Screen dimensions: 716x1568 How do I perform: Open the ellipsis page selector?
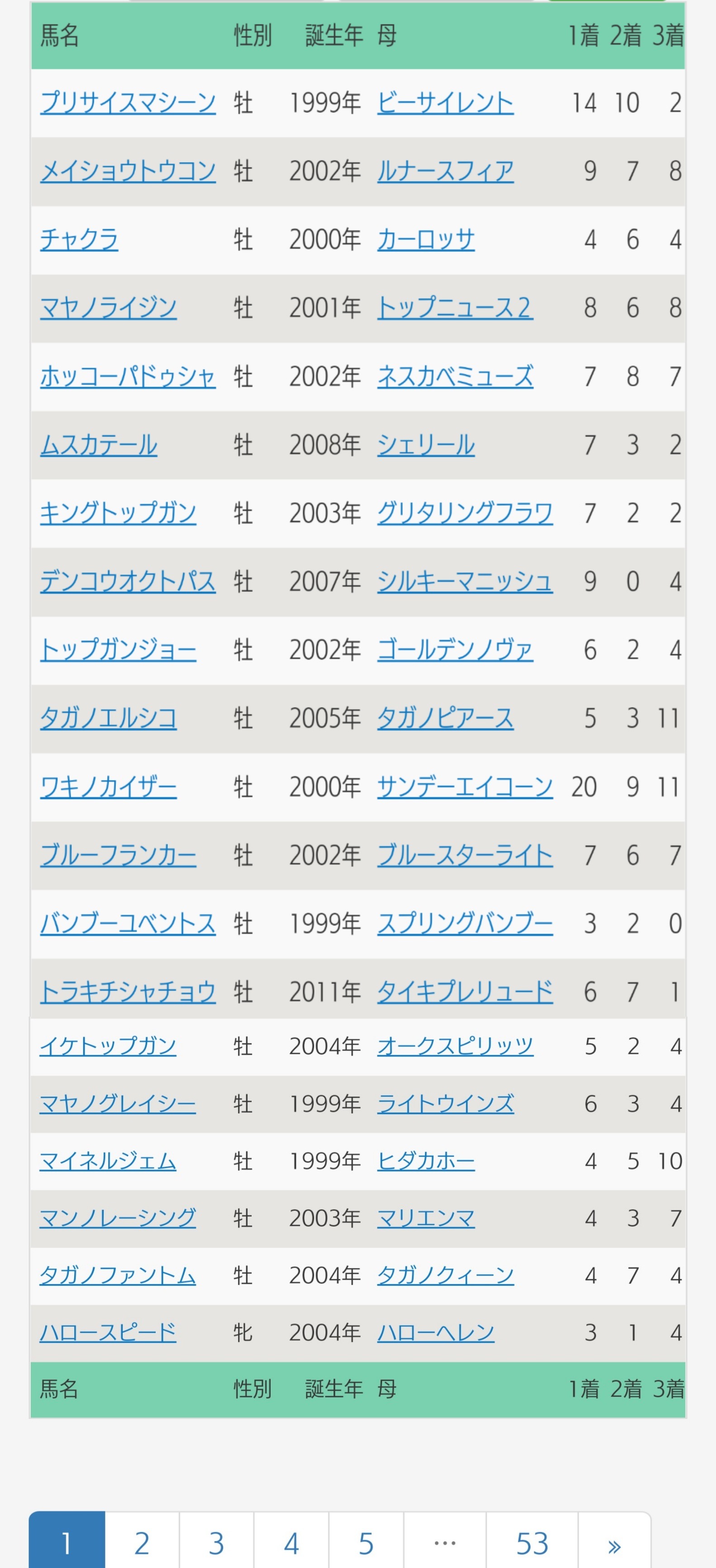point(445,1543)
